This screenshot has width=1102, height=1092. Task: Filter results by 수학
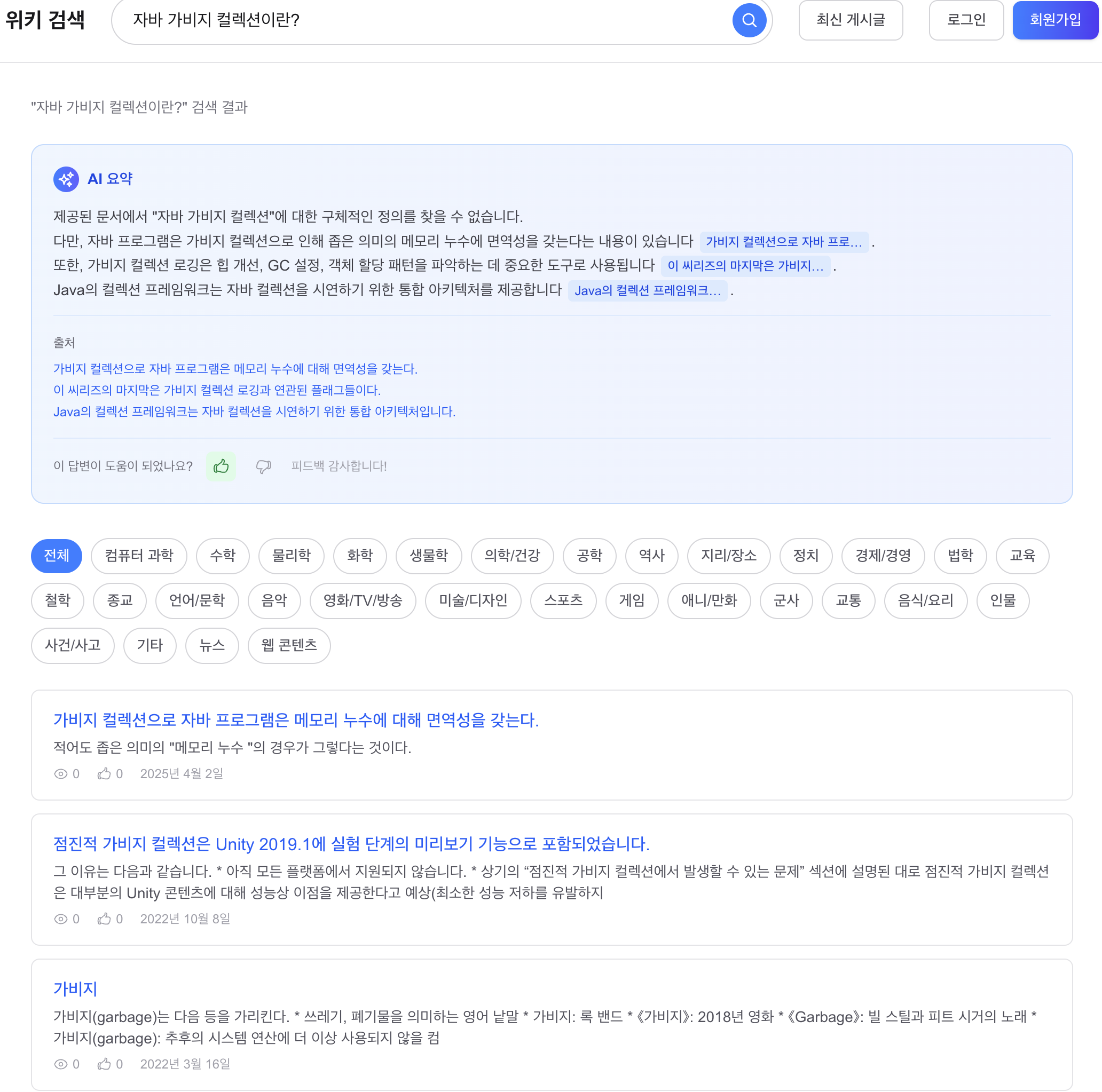[x=223, y=556]
